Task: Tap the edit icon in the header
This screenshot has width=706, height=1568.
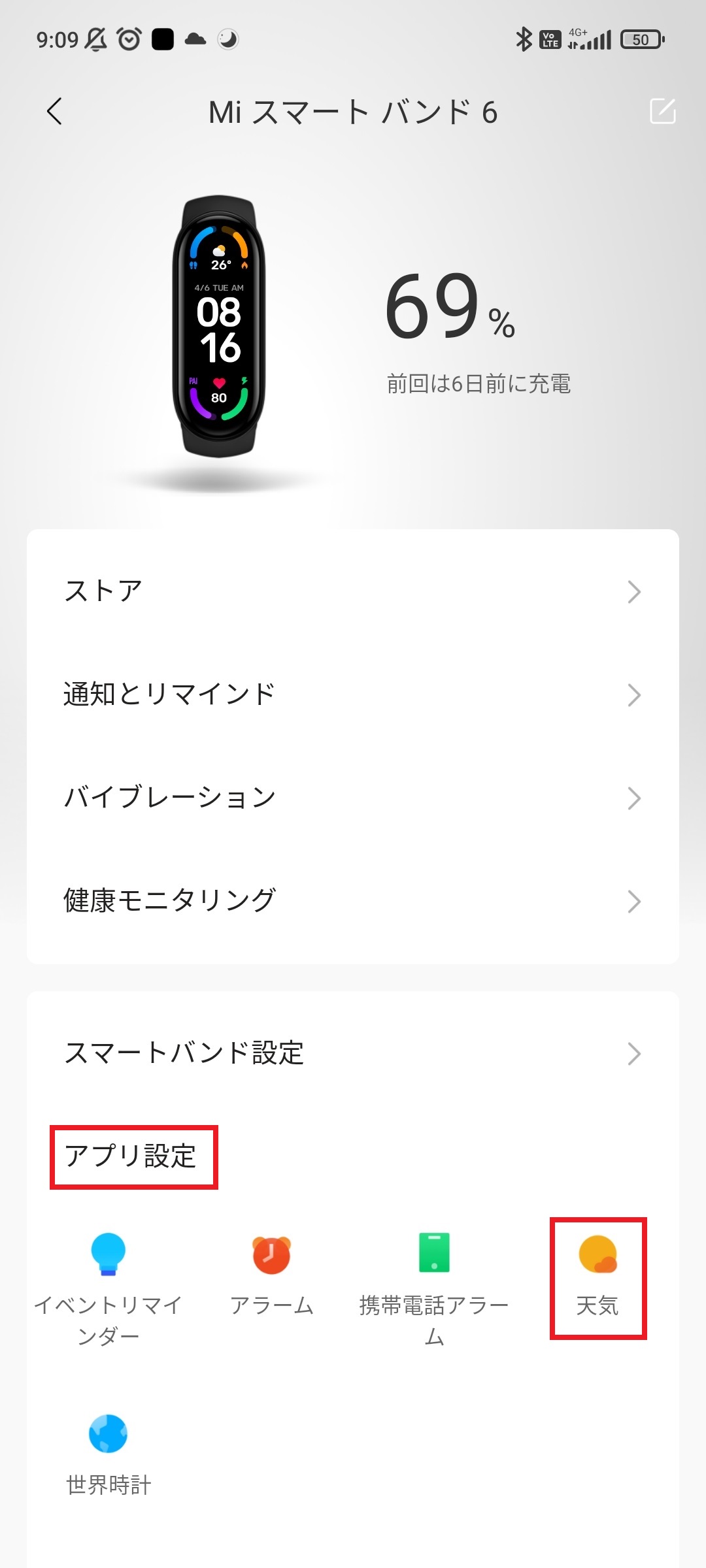Action: [x=663, y=111]
